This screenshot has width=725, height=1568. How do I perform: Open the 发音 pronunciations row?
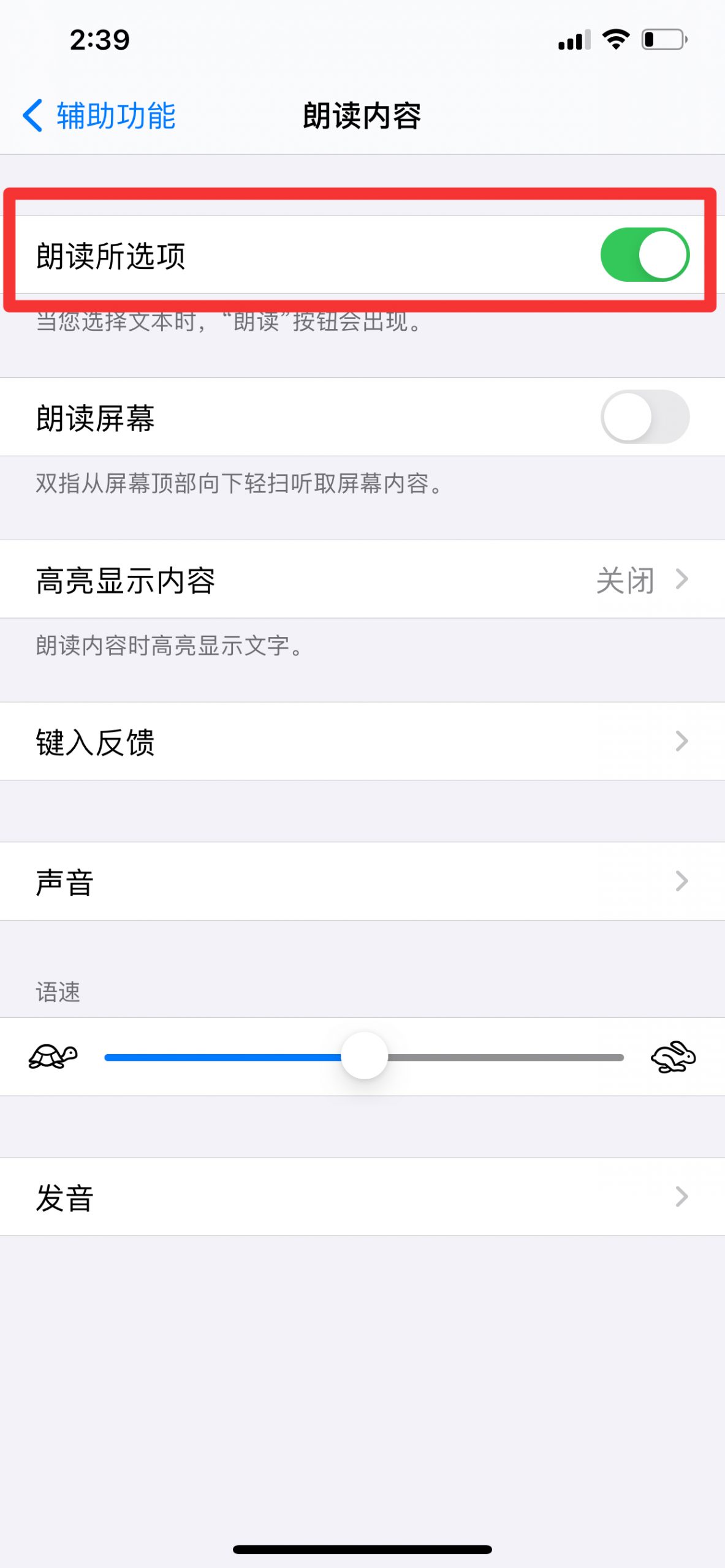(x=362, y=1197)
